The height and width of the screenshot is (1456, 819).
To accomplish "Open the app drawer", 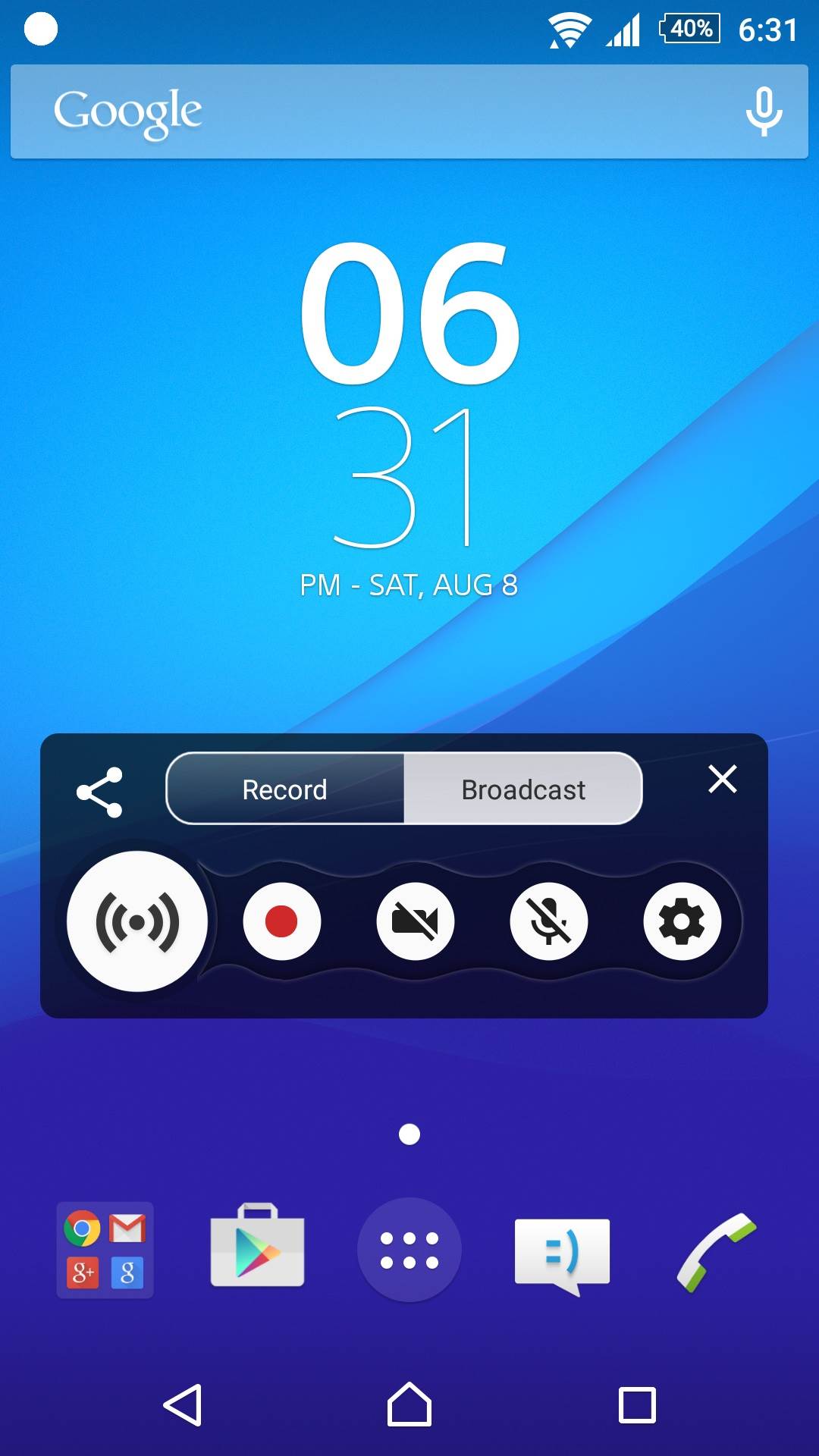I will (409, 1250).
